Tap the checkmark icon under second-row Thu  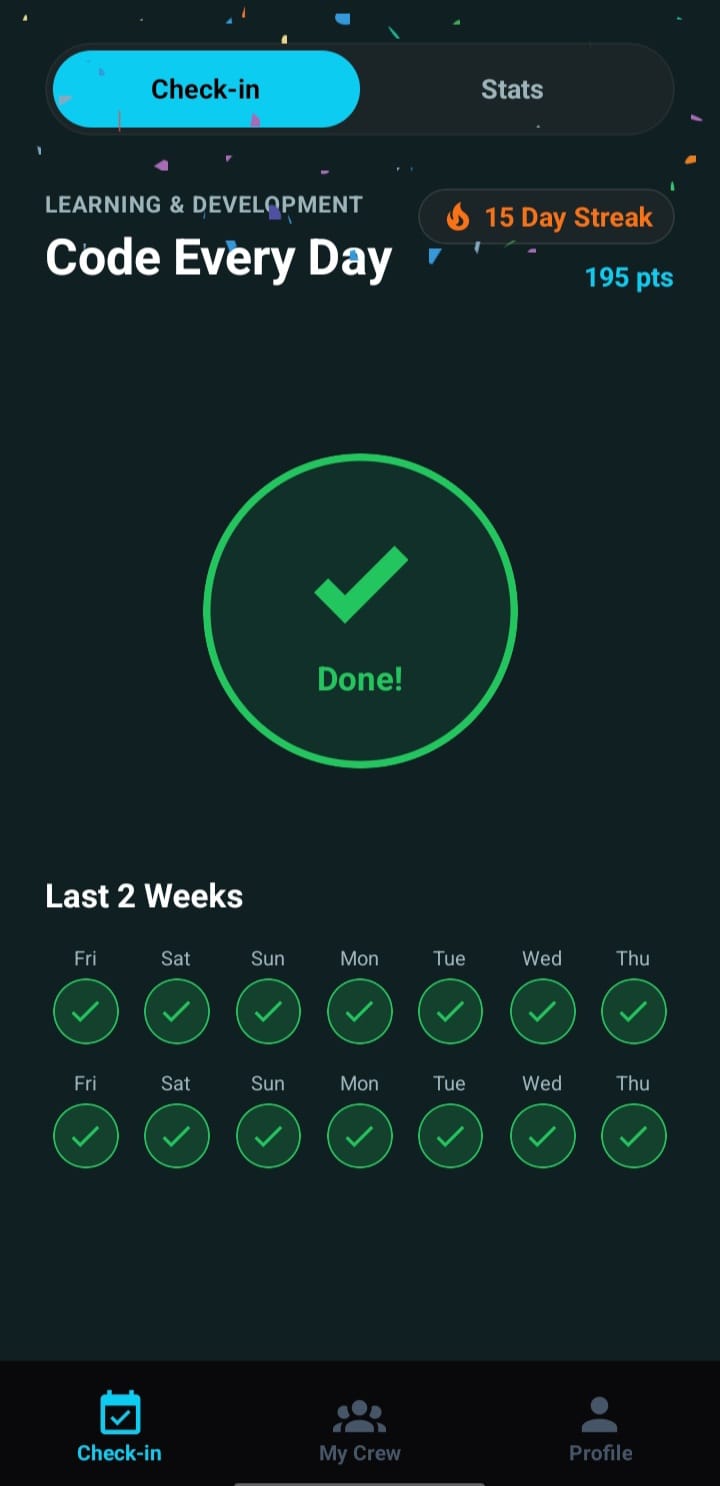(x=633, y=1135)
